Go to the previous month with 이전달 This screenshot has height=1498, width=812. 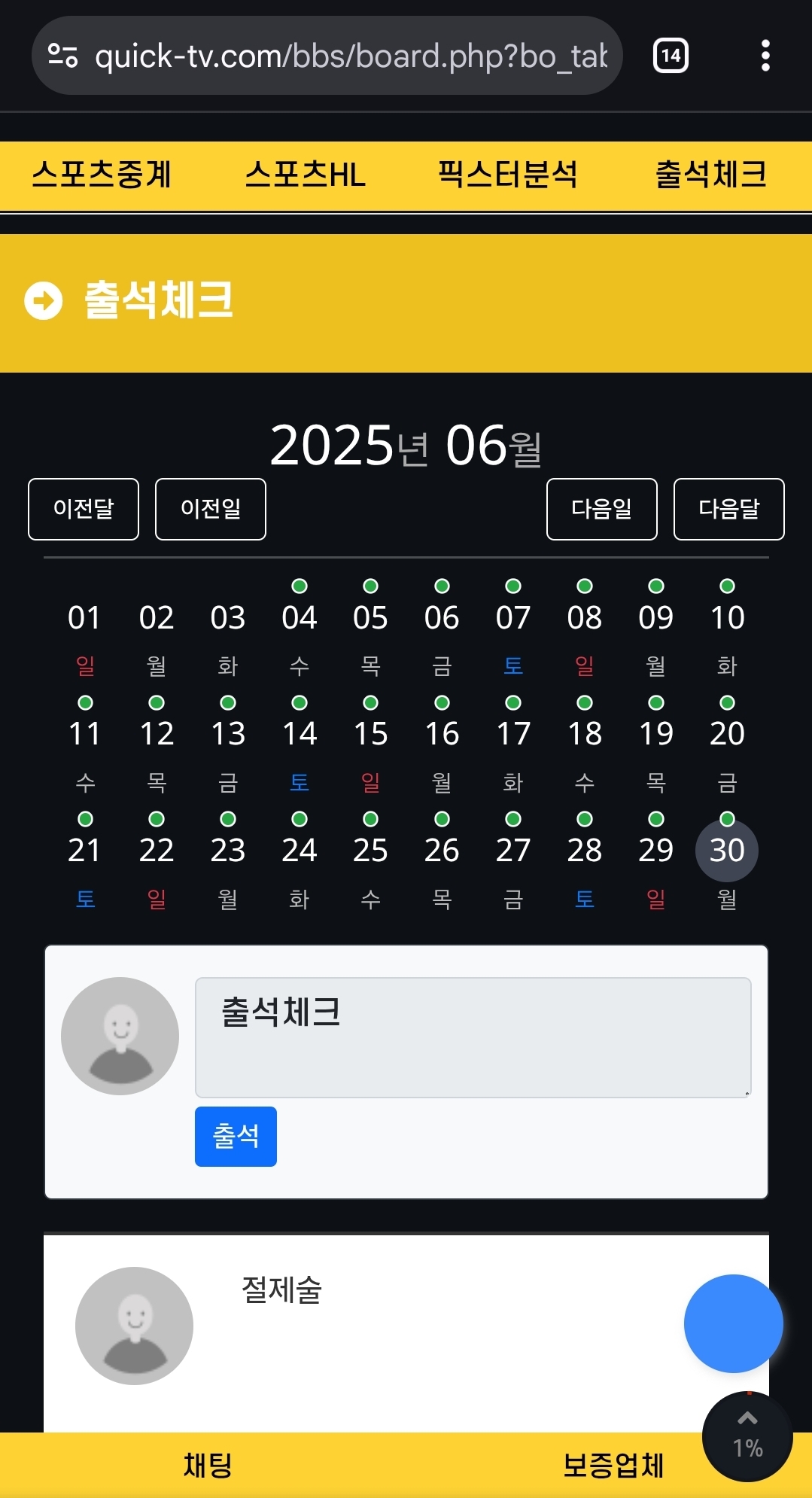point(84,509)
